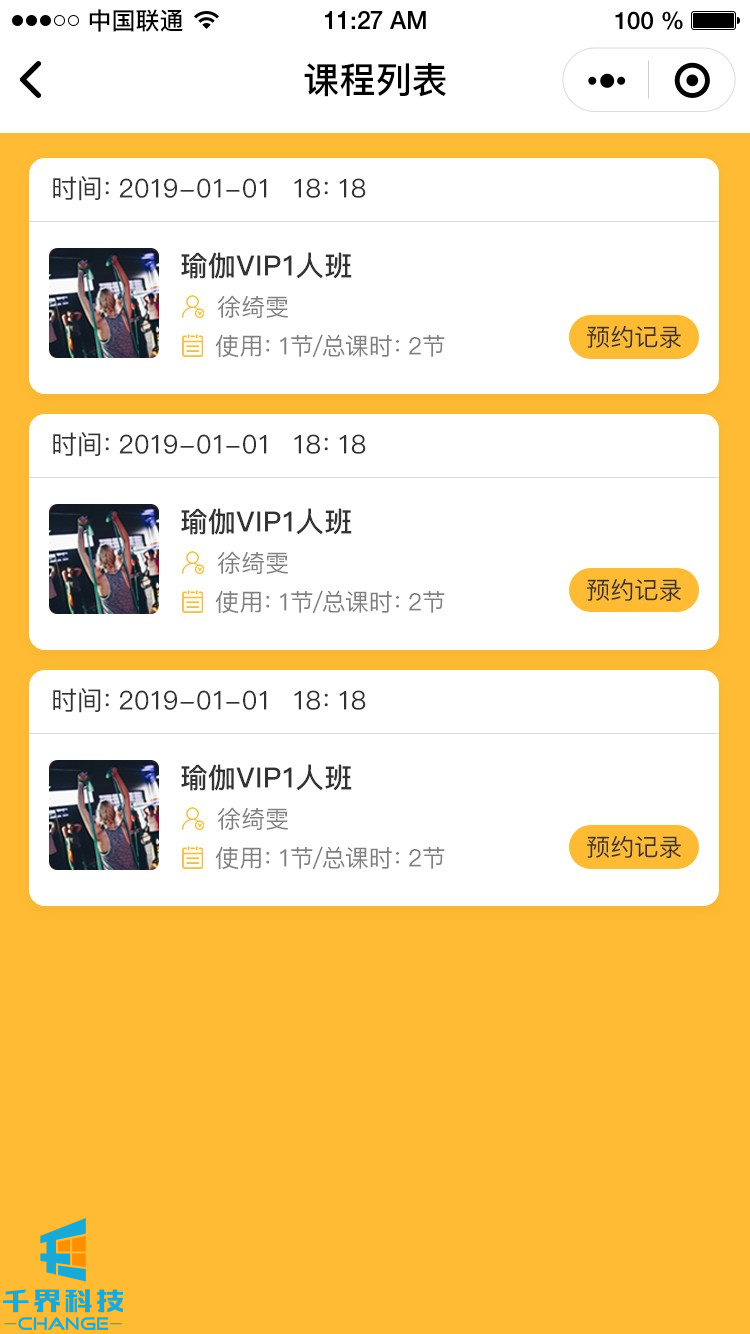
Task: Tap 预约记录 in the first course card
Action: pyautogui.click(x=633, y=337)
